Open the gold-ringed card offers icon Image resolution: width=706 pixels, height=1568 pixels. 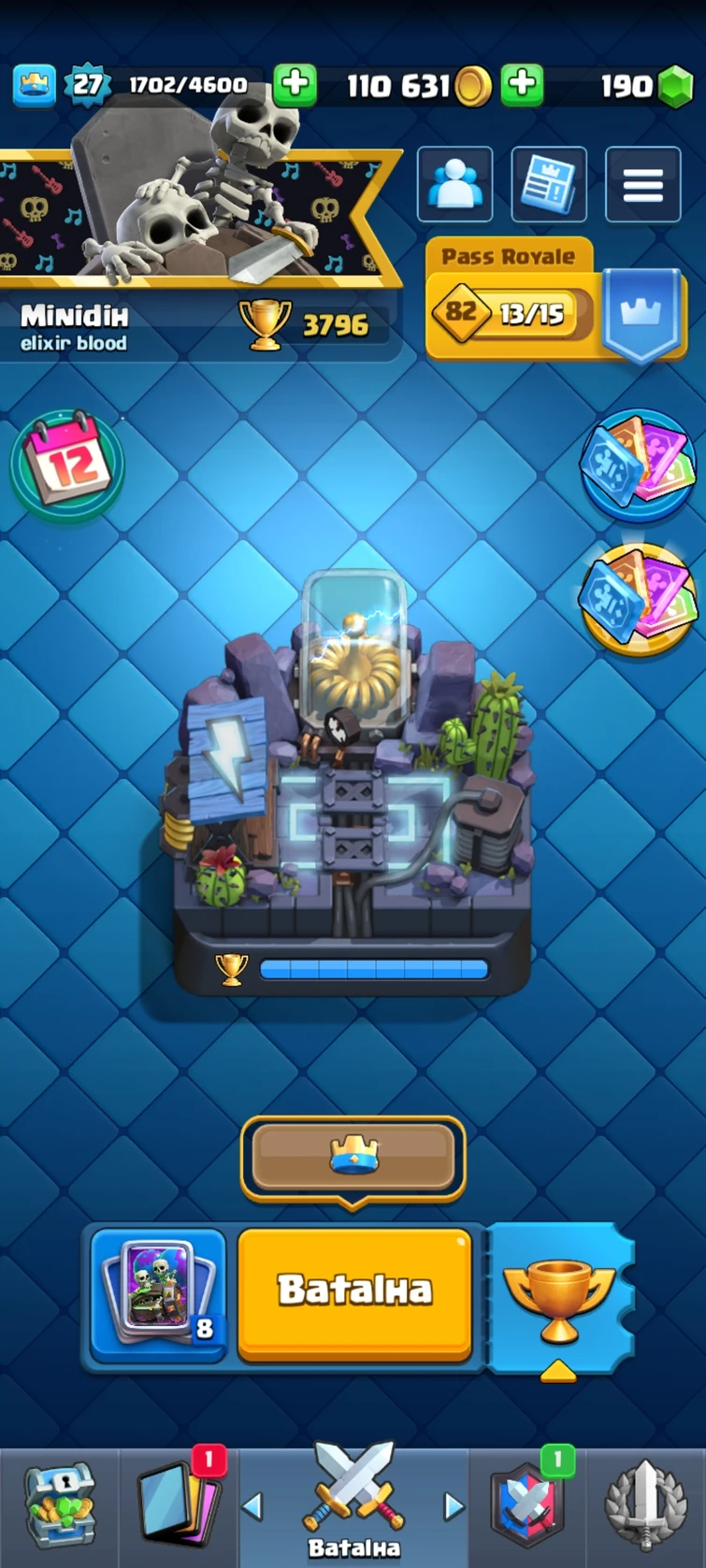coord(639,598)
